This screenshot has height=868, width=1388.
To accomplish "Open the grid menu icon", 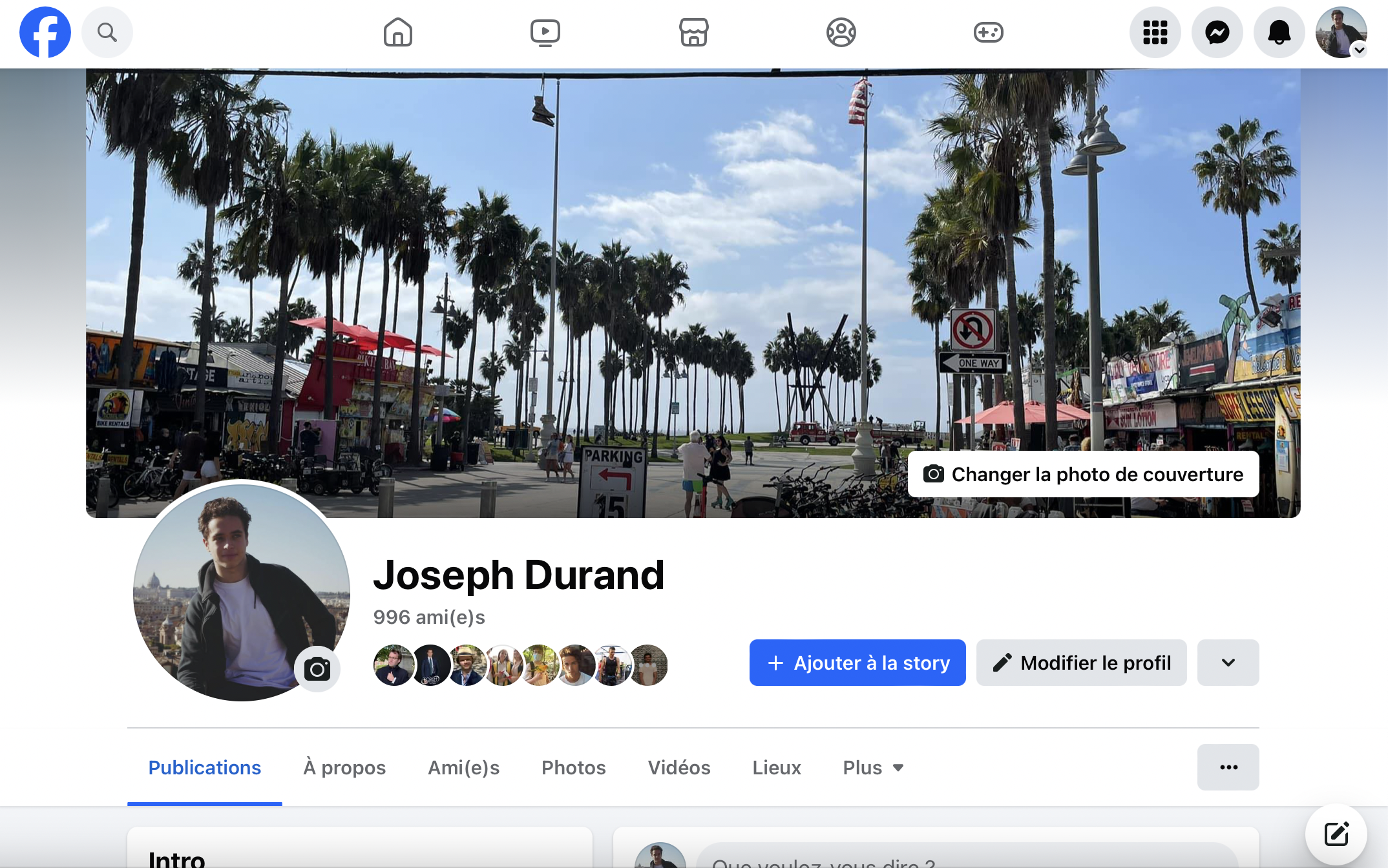I will pos(1155,32).
